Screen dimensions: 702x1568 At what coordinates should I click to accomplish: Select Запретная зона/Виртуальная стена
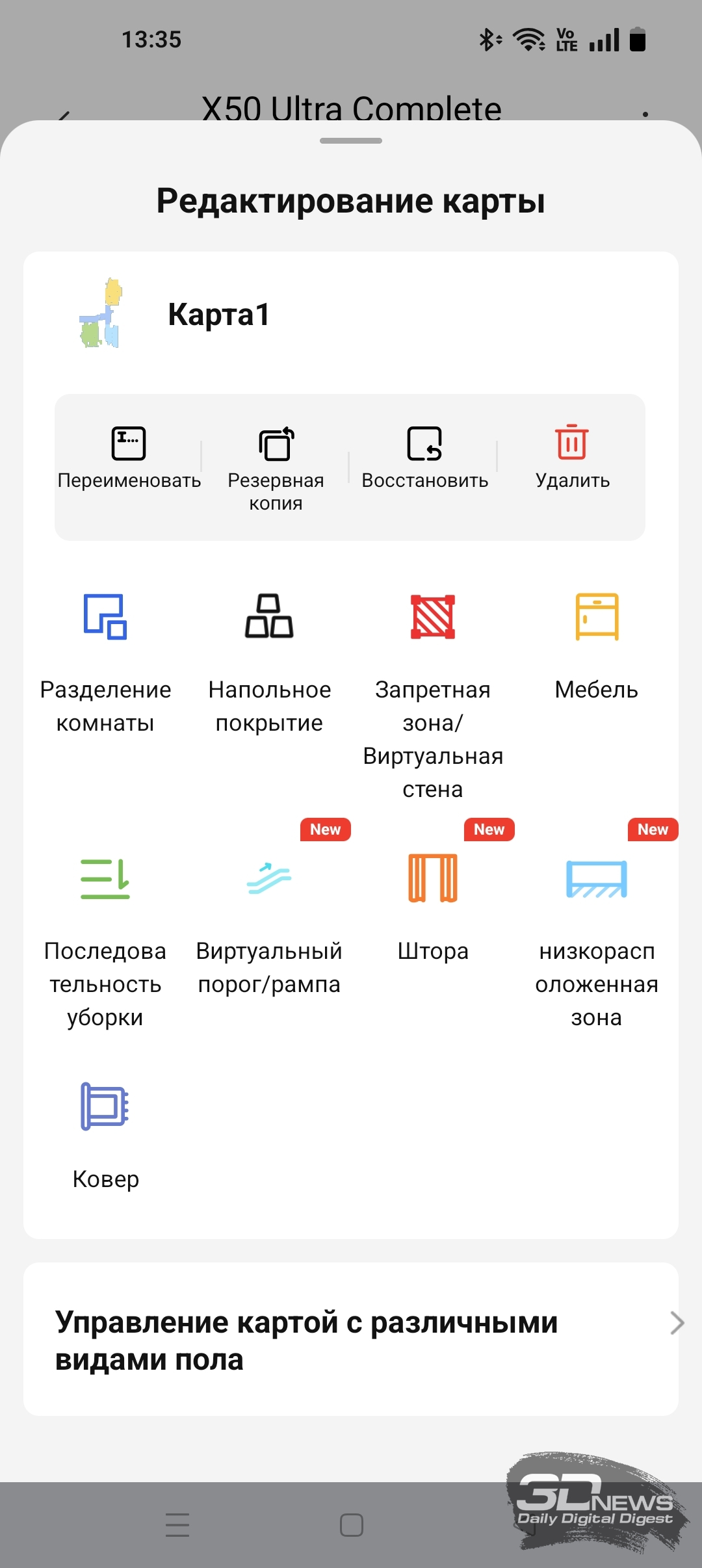coord(433,696)
